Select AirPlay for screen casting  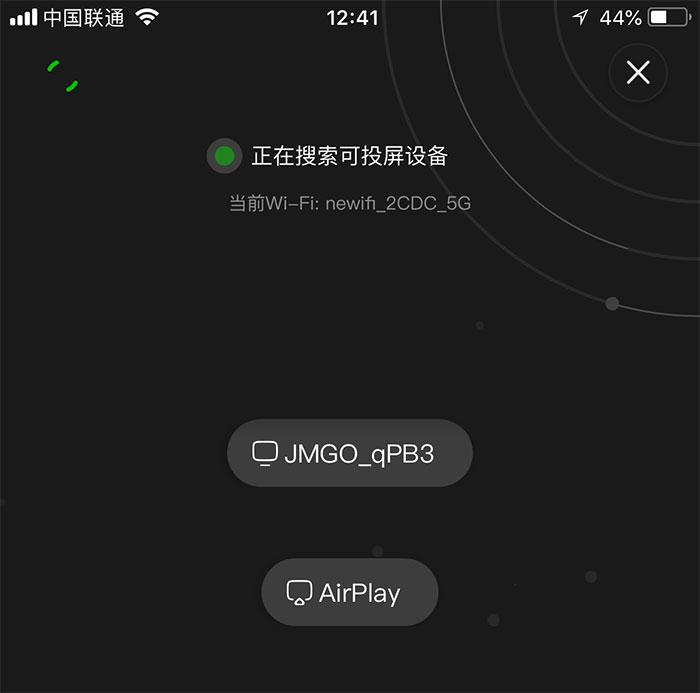[x=350, y=592]
